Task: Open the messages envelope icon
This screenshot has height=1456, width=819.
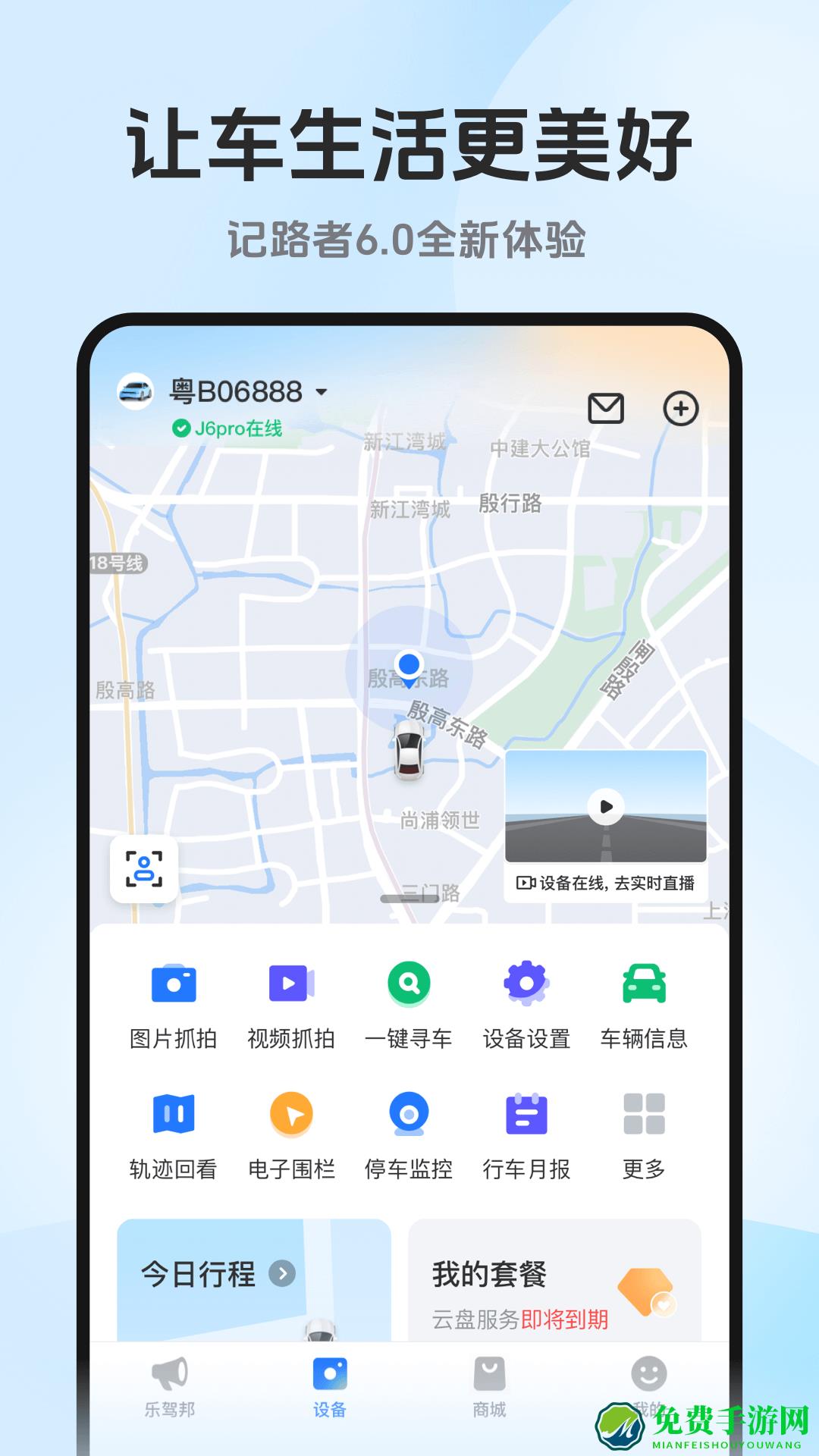Action: coord(605,408)
